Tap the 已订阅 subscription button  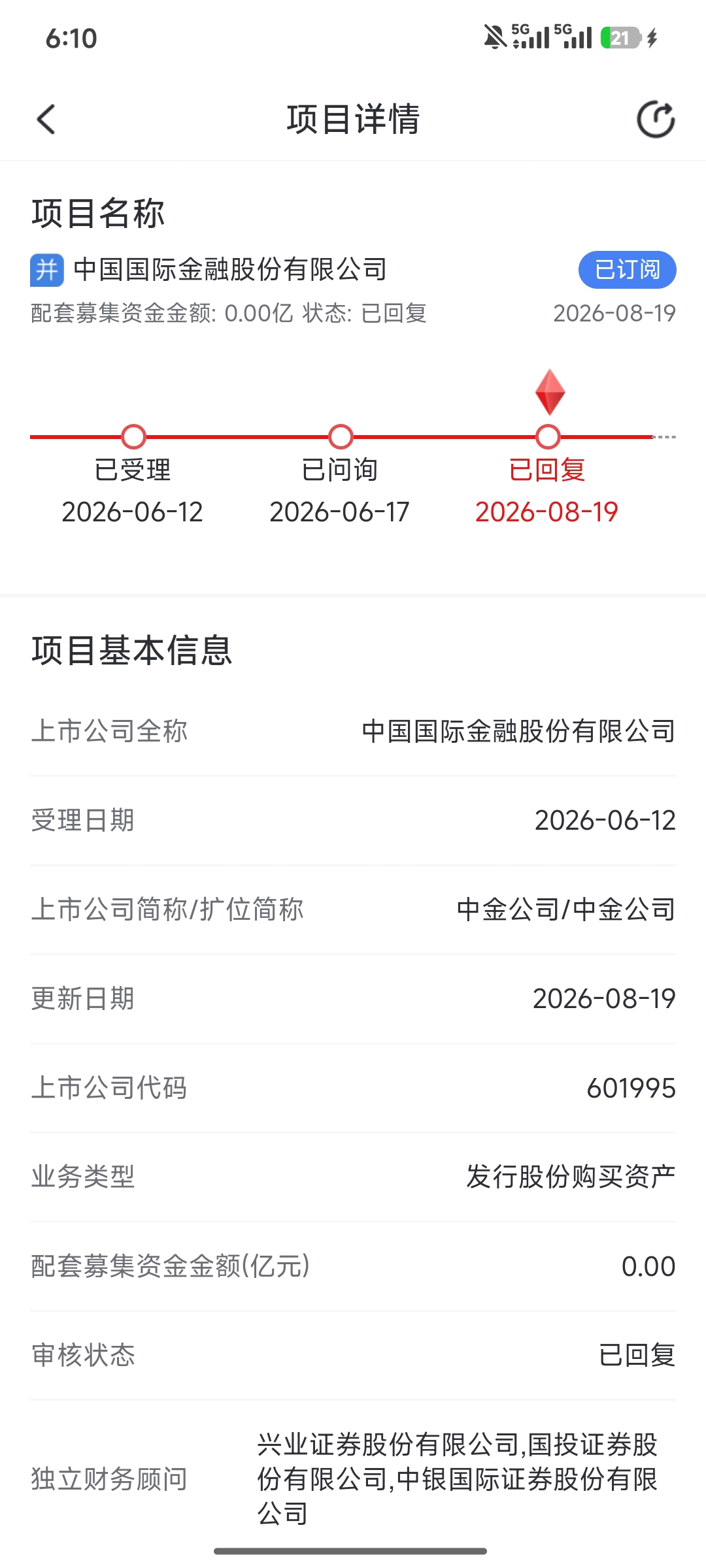[627, 270]
